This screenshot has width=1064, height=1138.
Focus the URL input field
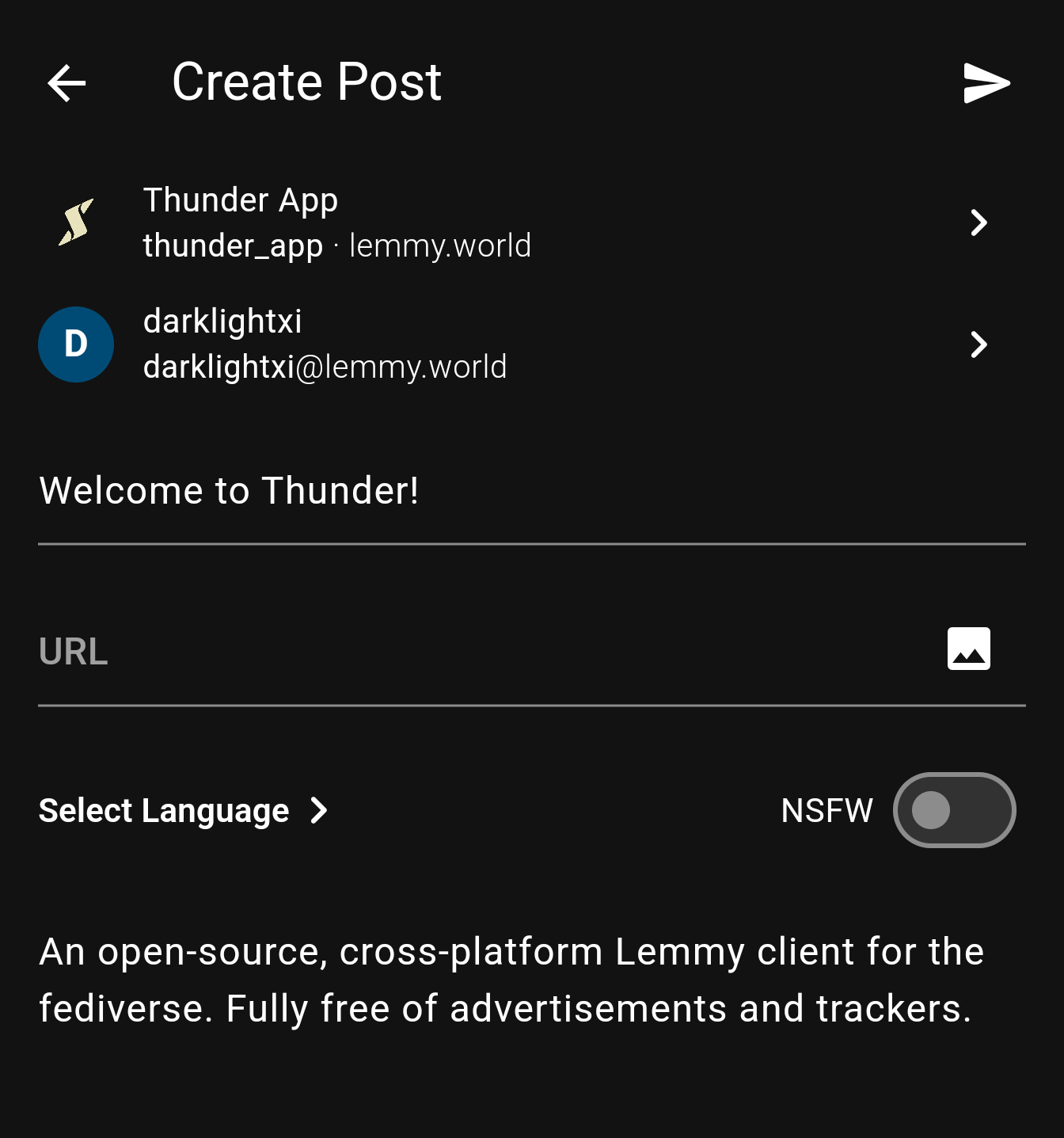pyautogui.click(x=475, y=651)
